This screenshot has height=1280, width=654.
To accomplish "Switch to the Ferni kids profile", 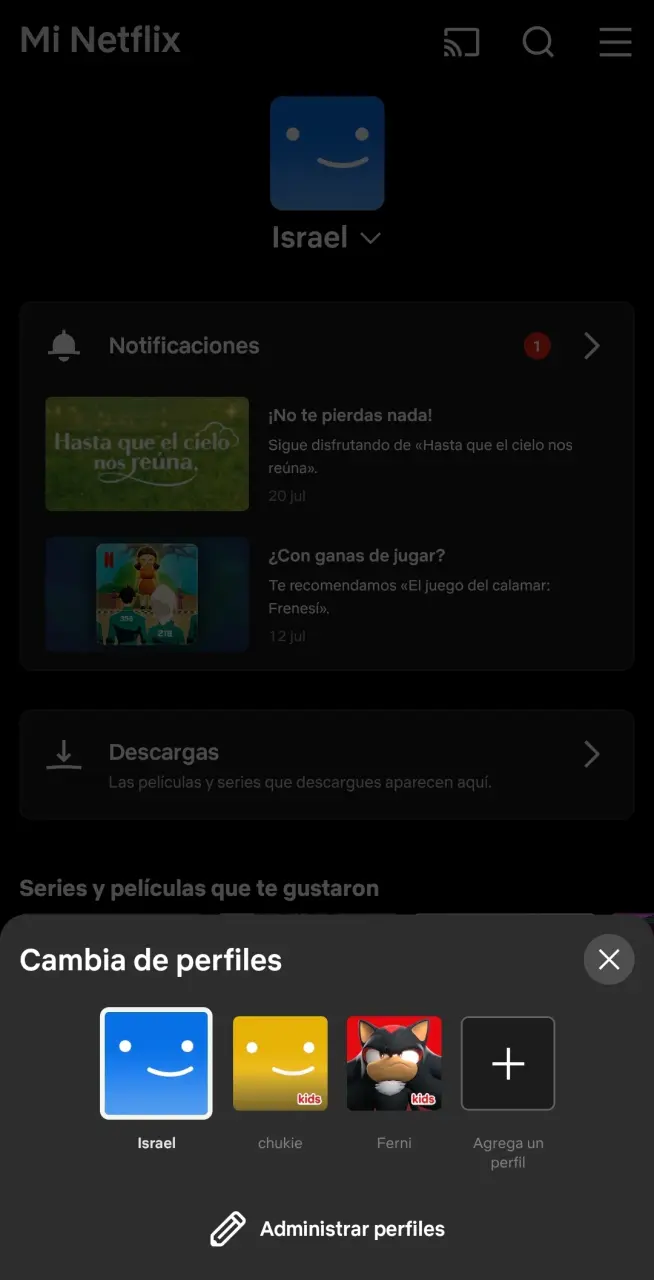I will [x=394, y=1063].
